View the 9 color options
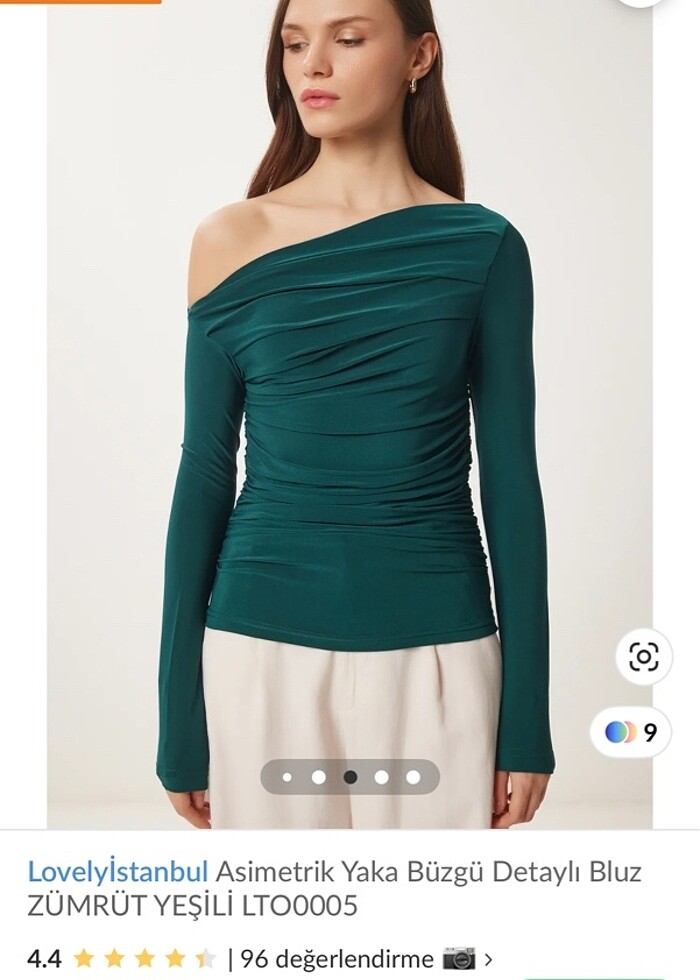This screenshot has height=980, width=700. 631,733
